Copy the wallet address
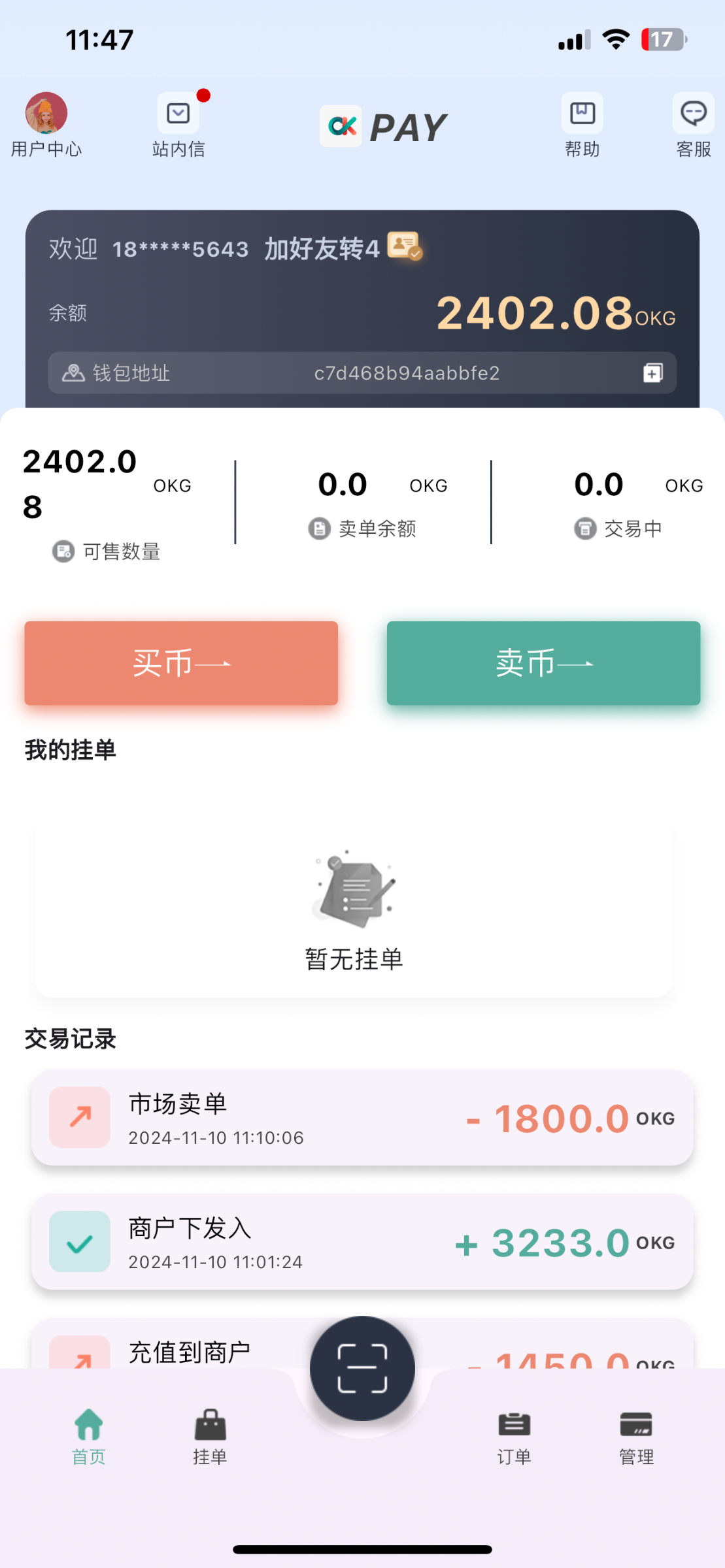This screenshot has width=725, height=1568. coord(652,373)
